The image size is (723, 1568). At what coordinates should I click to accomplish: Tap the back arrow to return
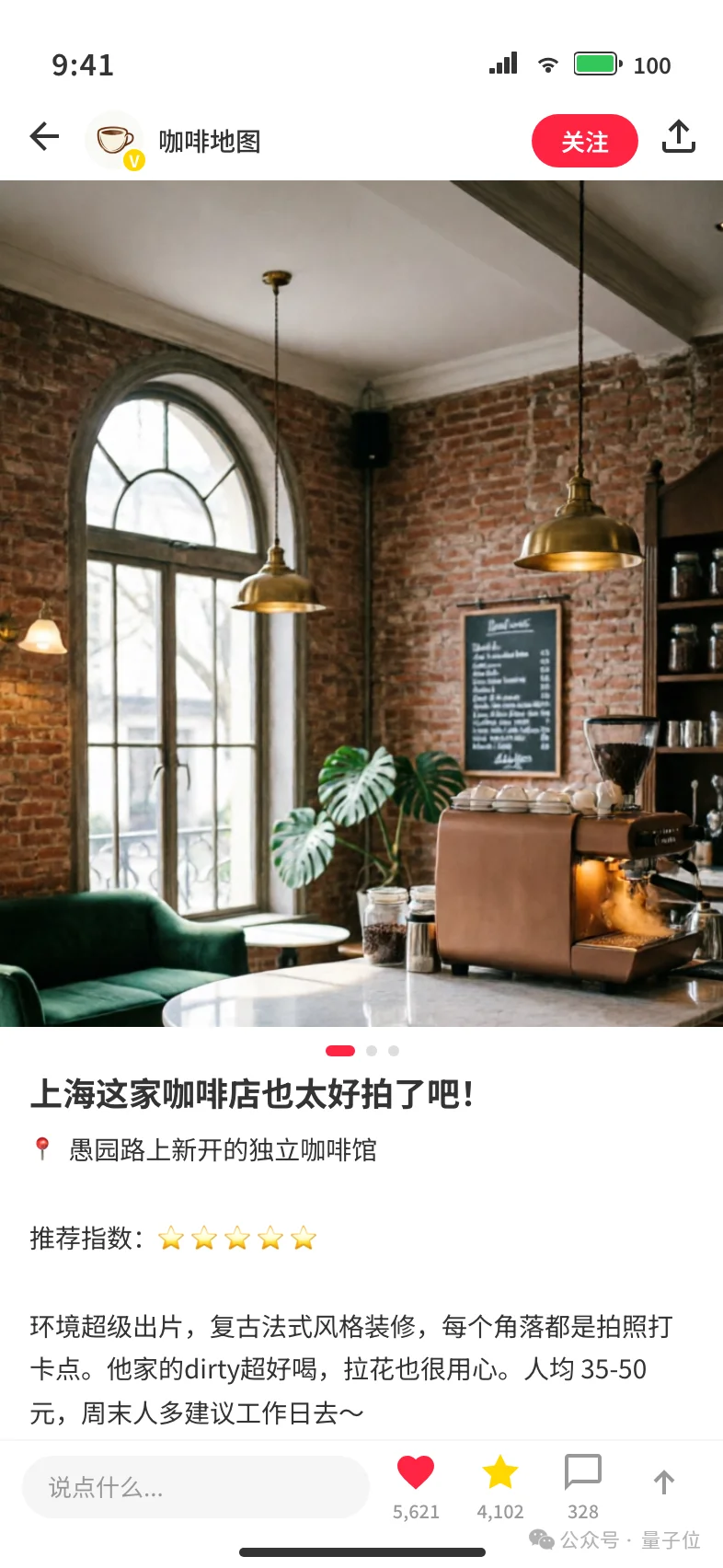(43, 136)
